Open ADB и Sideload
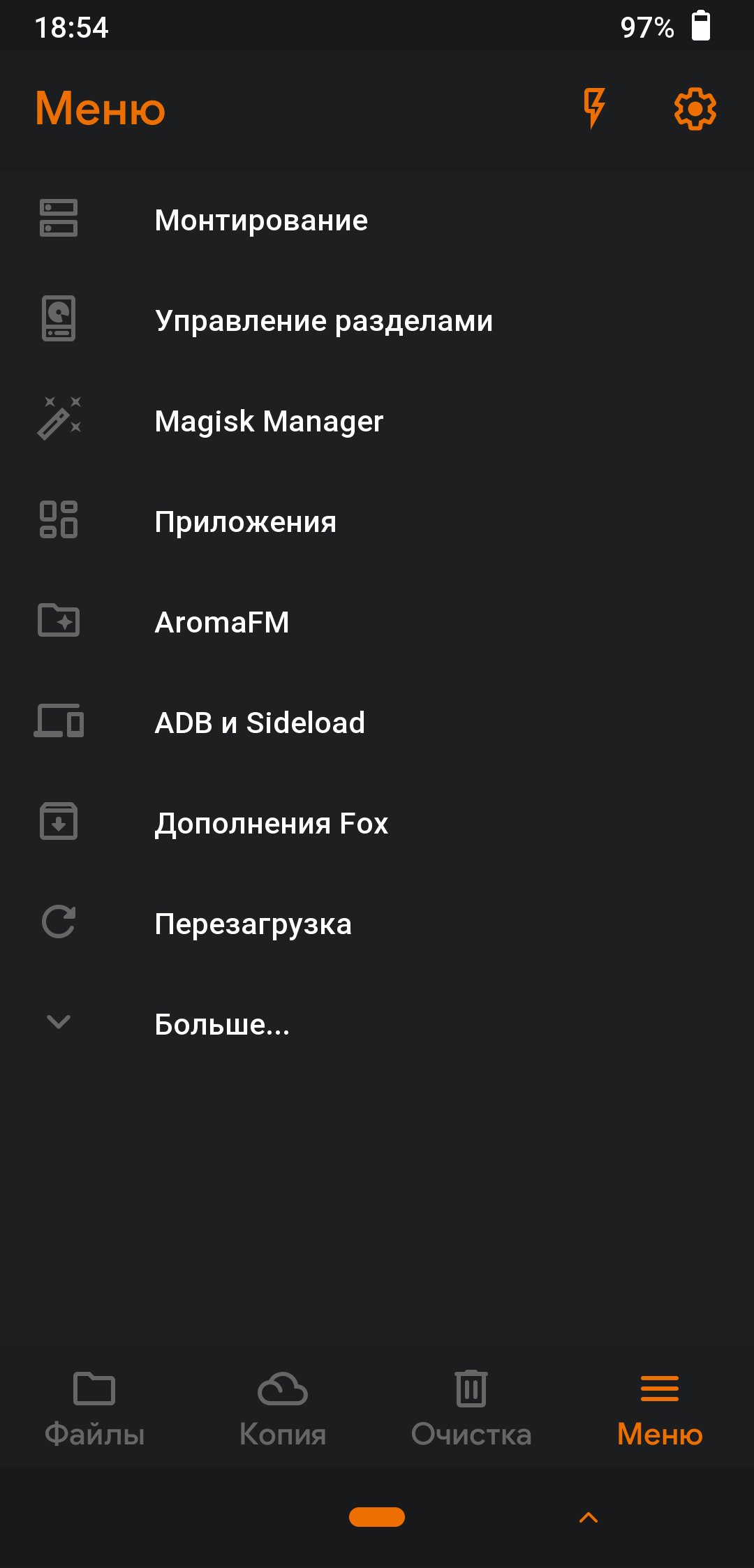 (377, 723)
